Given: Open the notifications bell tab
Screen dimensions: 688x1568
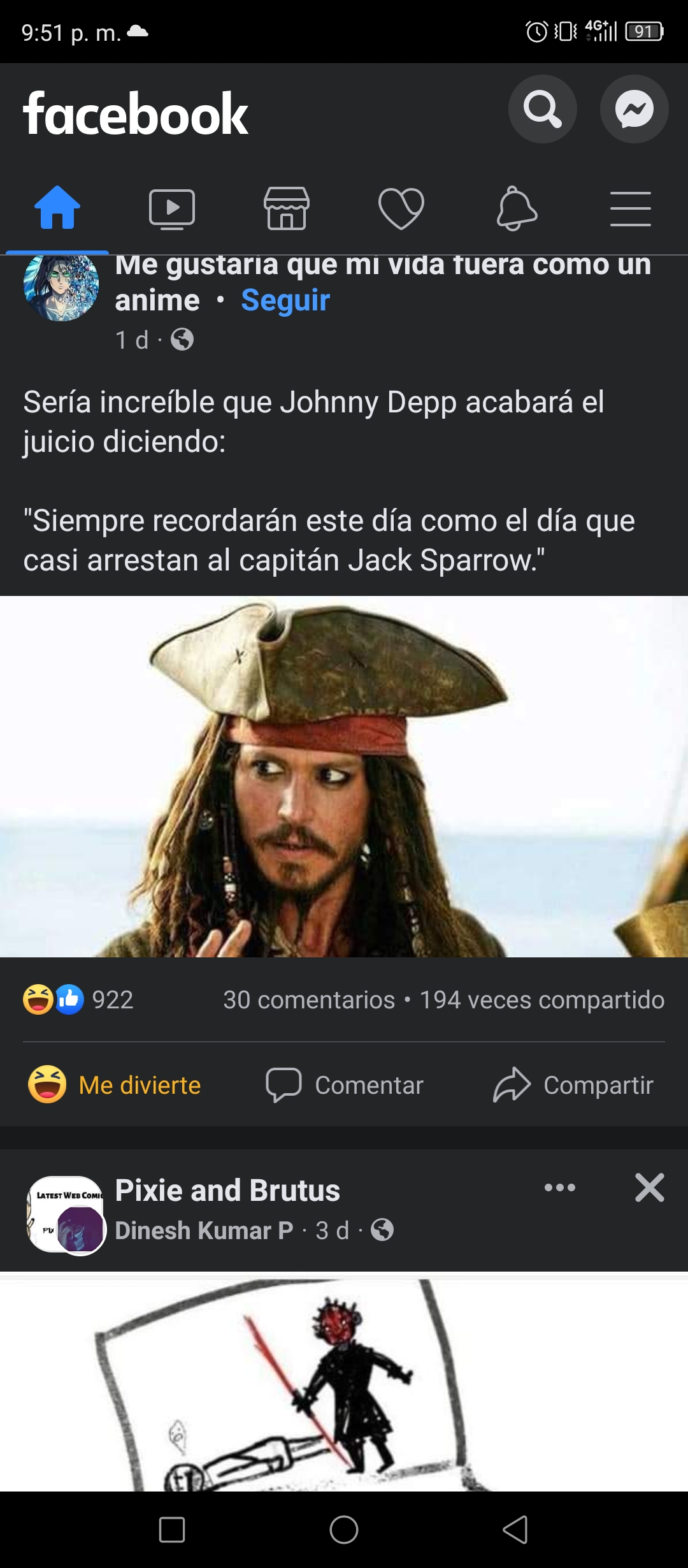Looking at the screenshot, I should pos(517,208).
